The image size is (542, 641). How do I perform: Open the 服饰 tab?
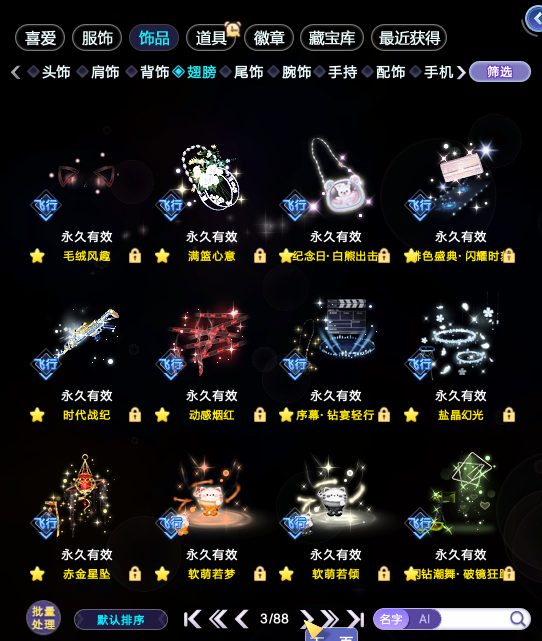tap(97, 38)
